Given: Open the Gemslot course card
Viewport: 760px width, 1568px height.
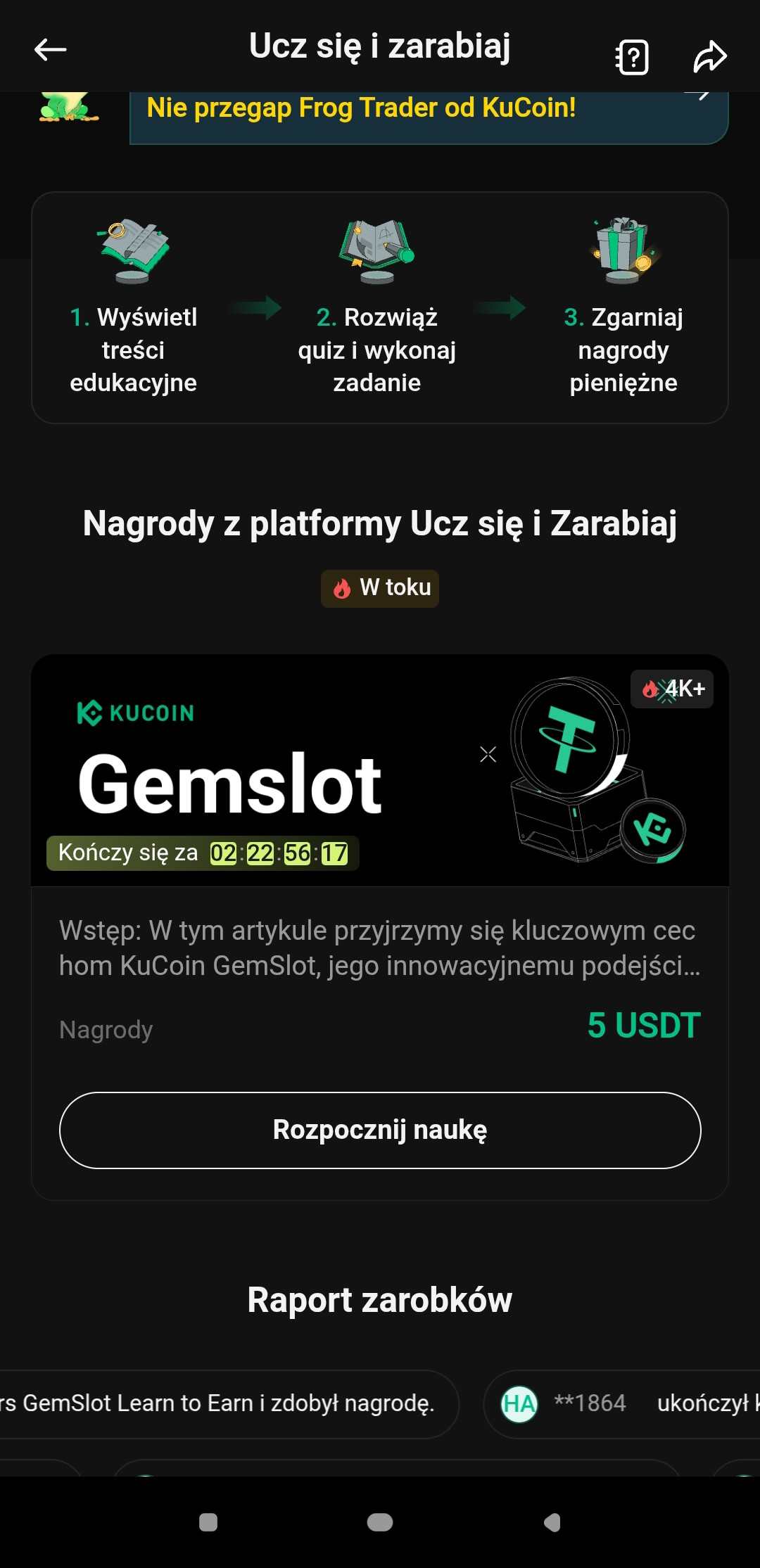Looking at the screenshot, I should [x=380, y=770].
